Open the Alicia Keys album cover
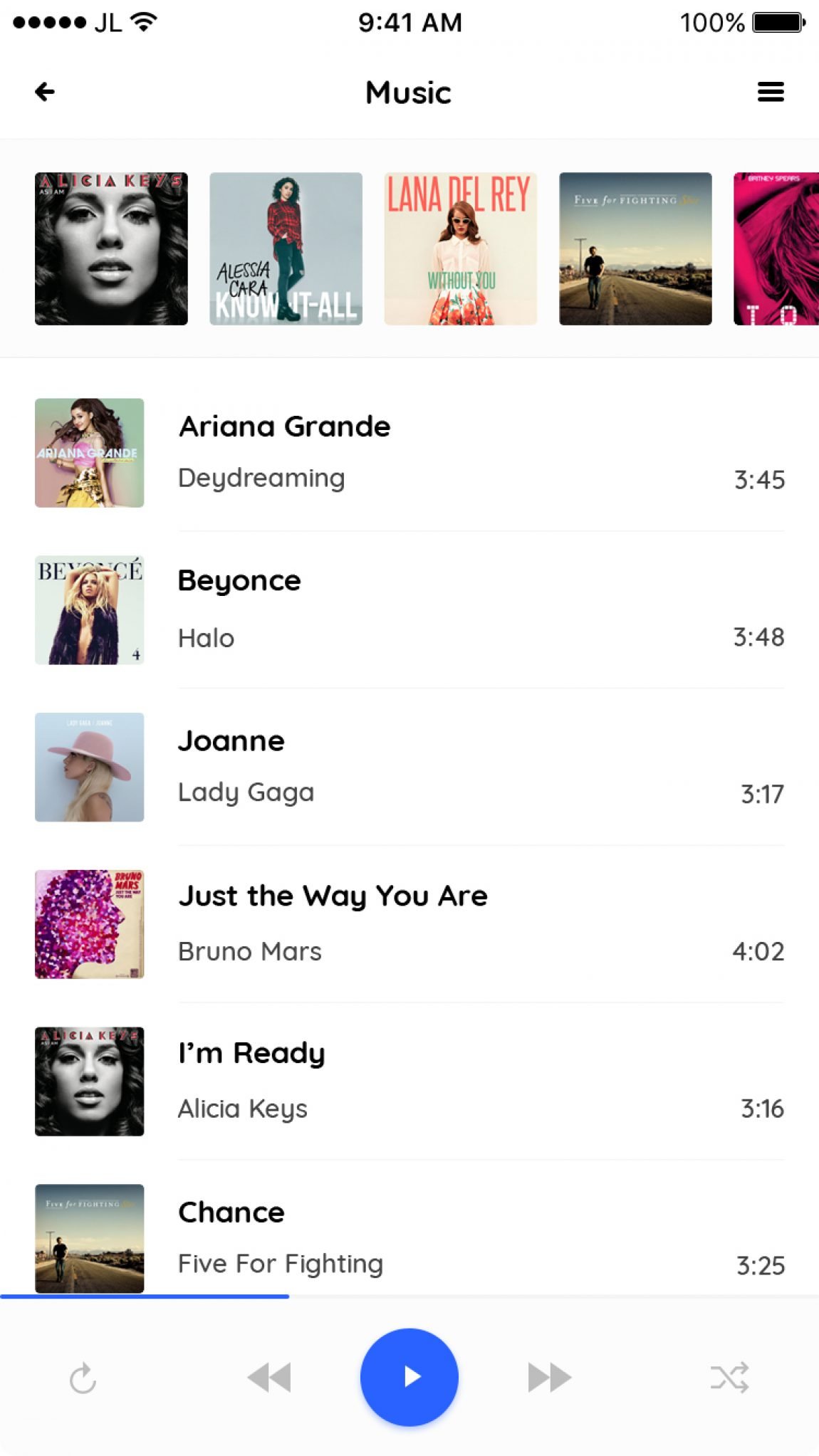819x1456 pixels. pyautogui.click(x=111, y=248)
